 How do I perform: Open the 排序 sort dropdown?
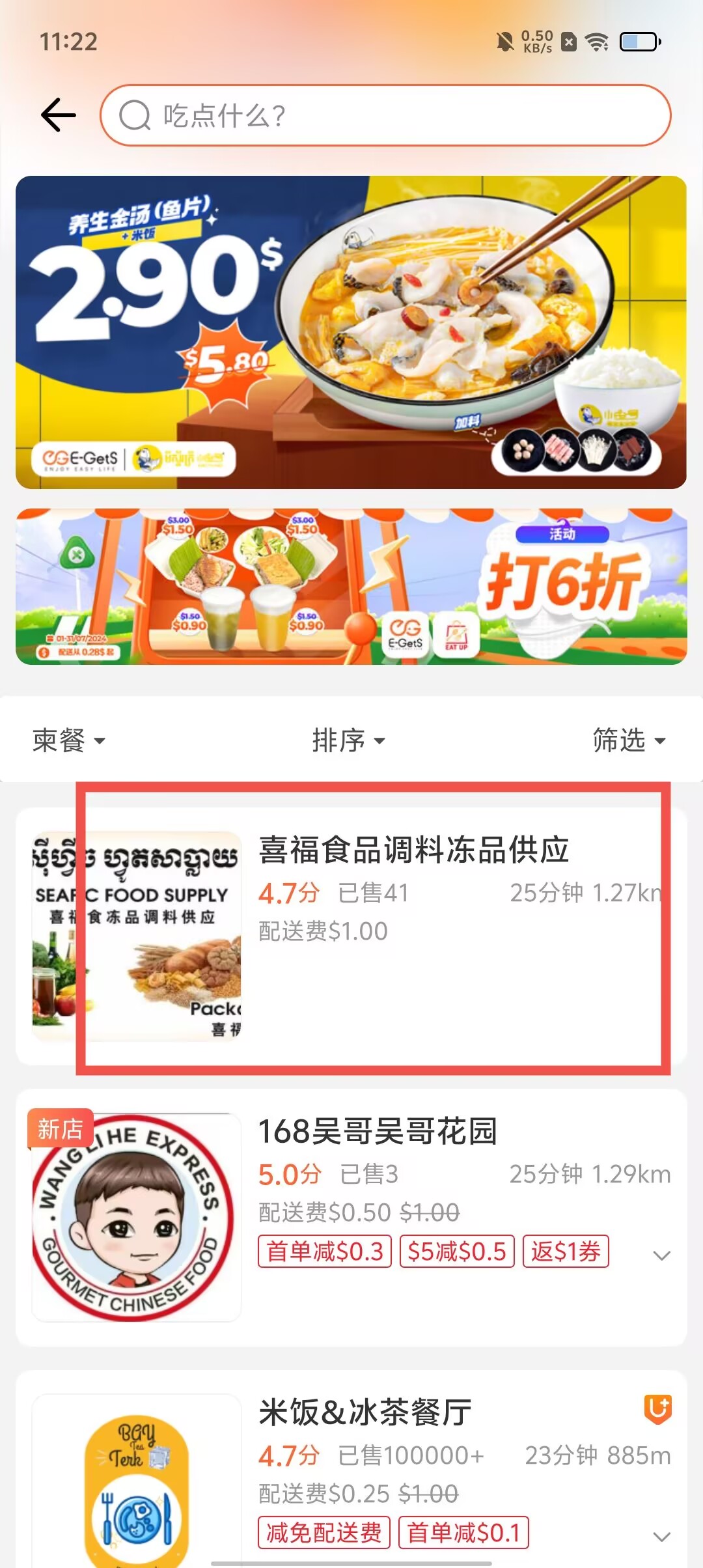(348, 740)
